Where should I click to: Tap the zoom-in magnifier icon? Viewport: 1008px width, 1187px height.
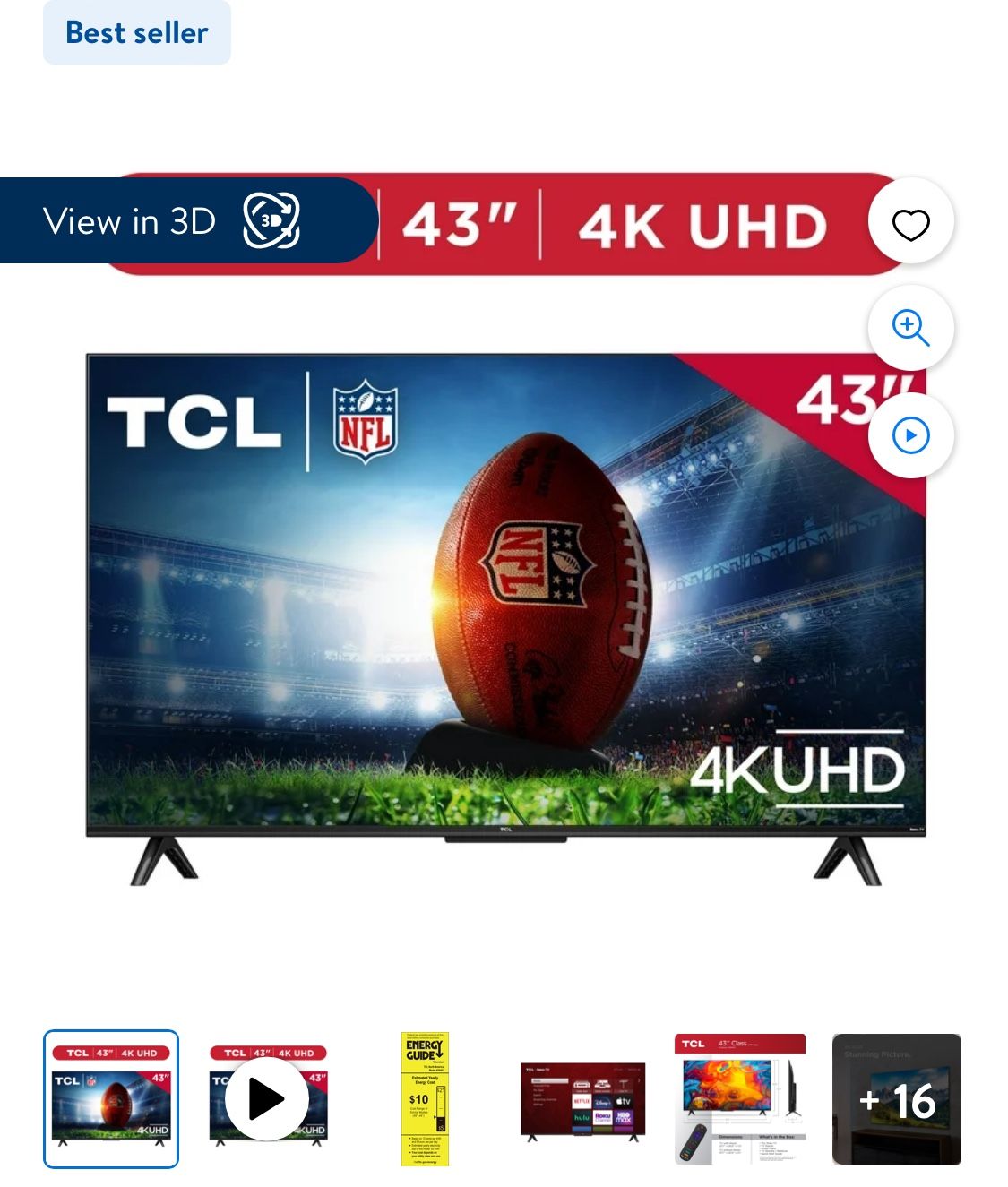pos(910,329)
